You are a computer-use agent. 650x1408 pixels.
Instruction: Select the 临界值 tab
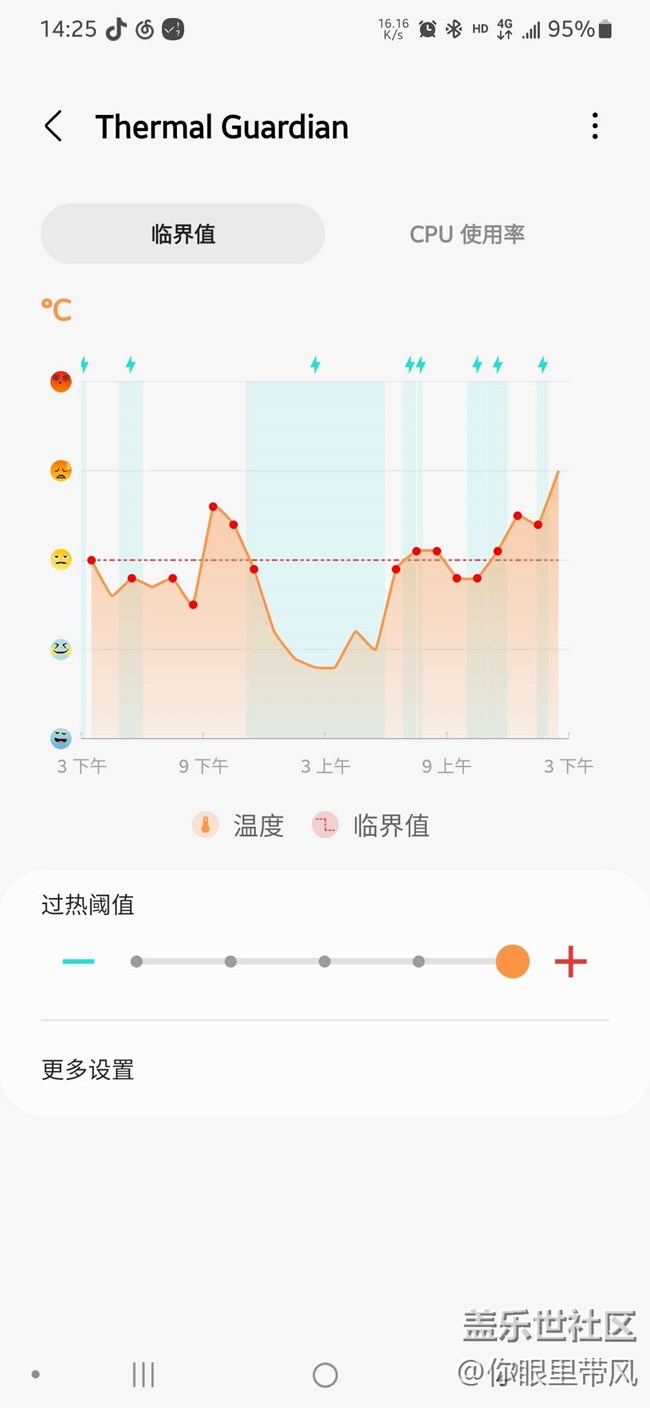coord(183,234)
